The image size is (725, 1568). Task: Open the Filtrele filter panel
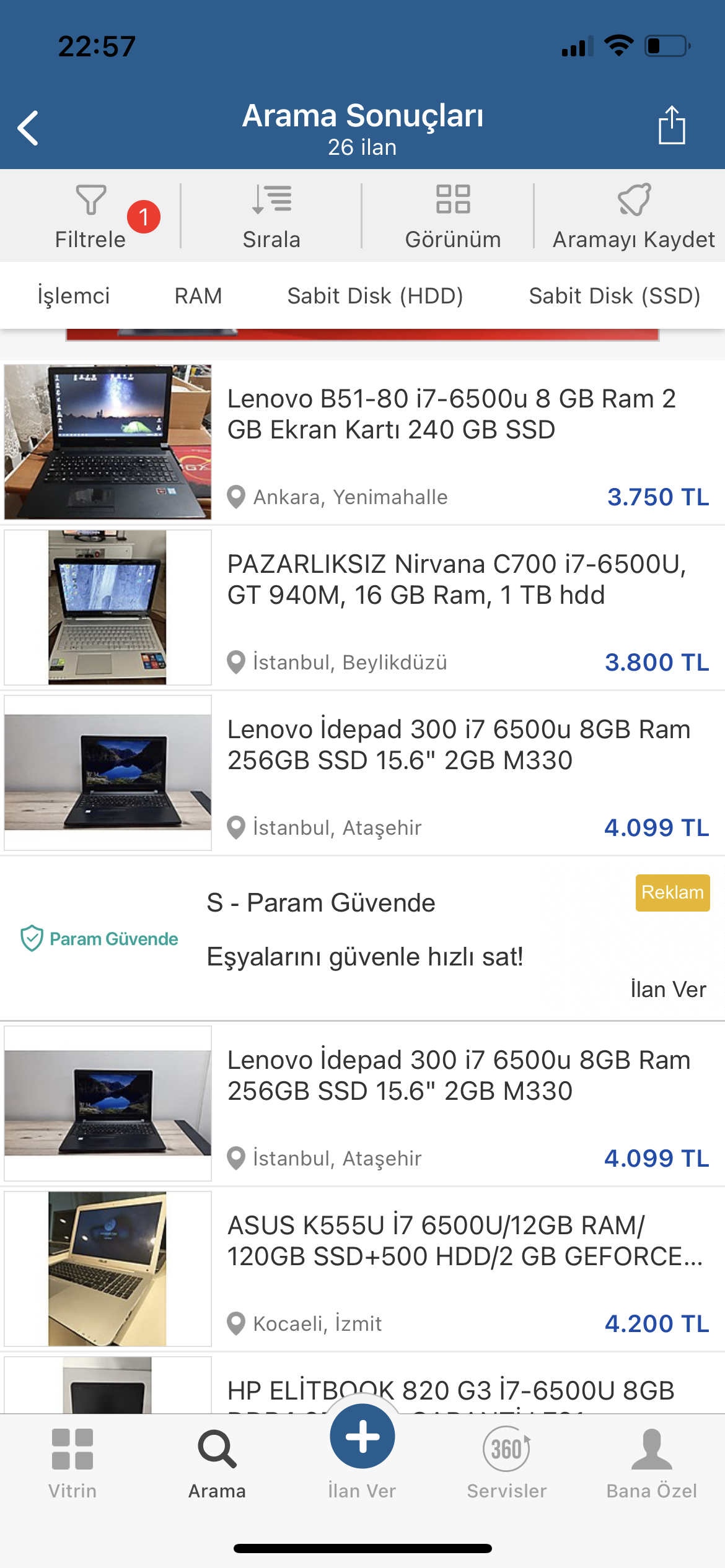pos(92,216)
